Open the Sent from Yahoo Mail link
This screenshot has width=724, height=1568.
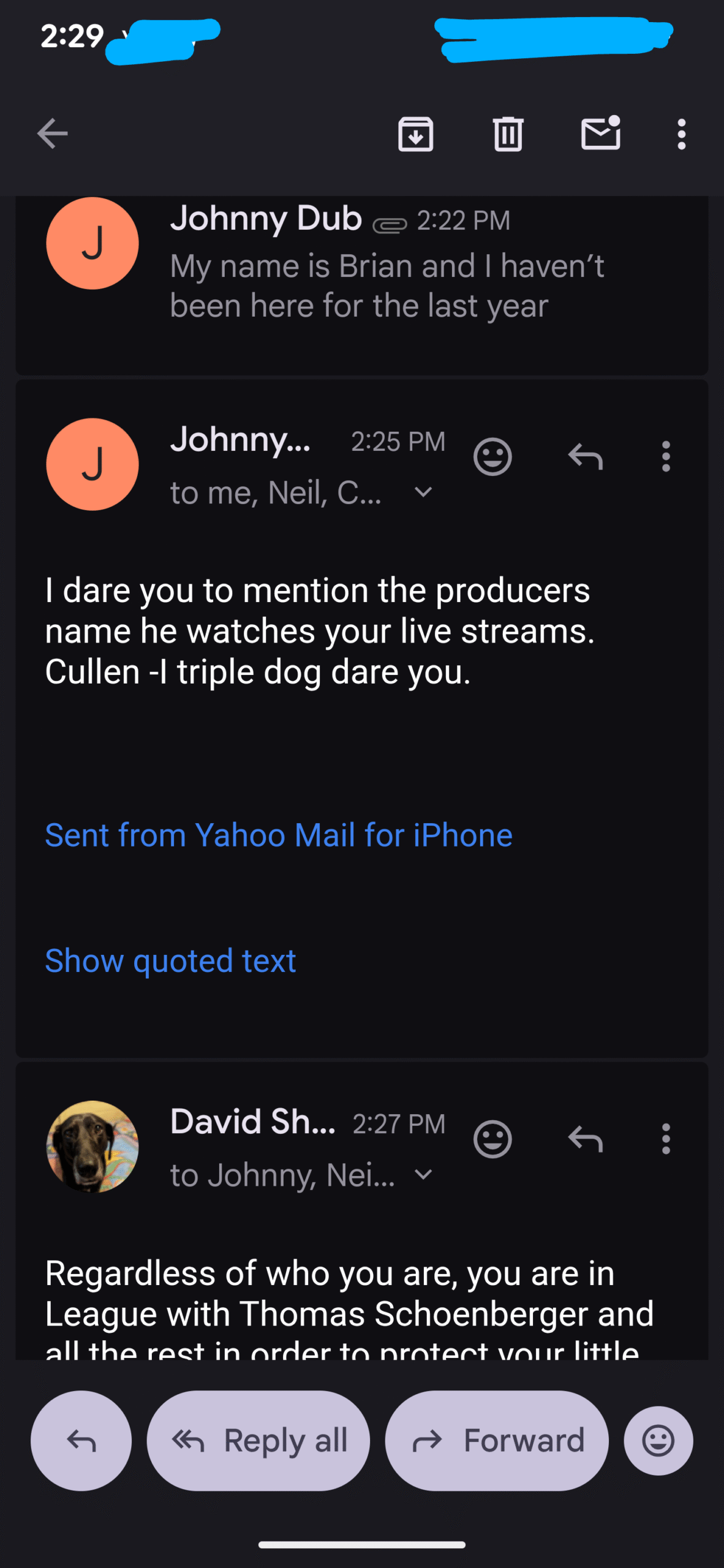[279, 835]
